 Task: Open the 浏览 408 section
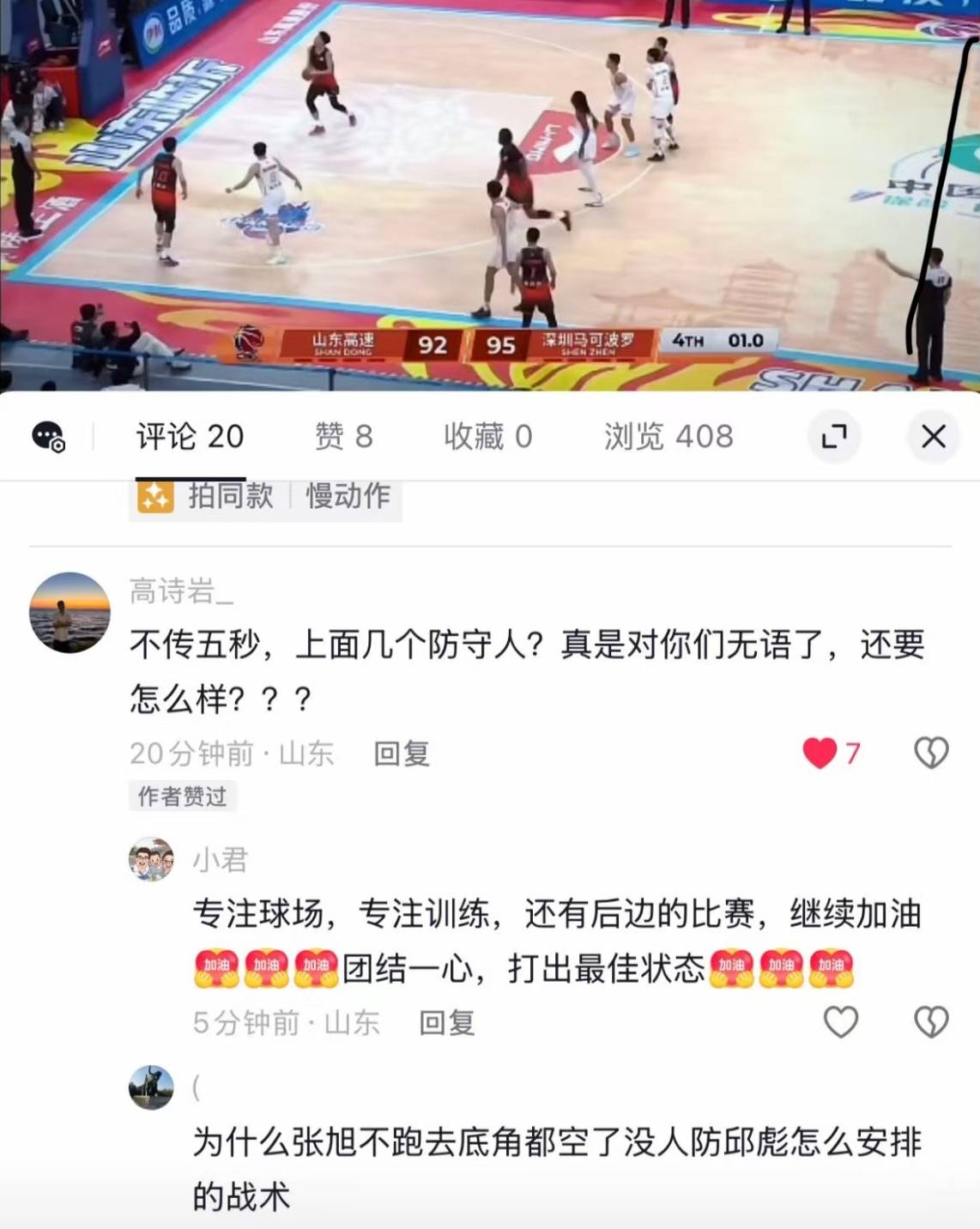pos(670,436)
